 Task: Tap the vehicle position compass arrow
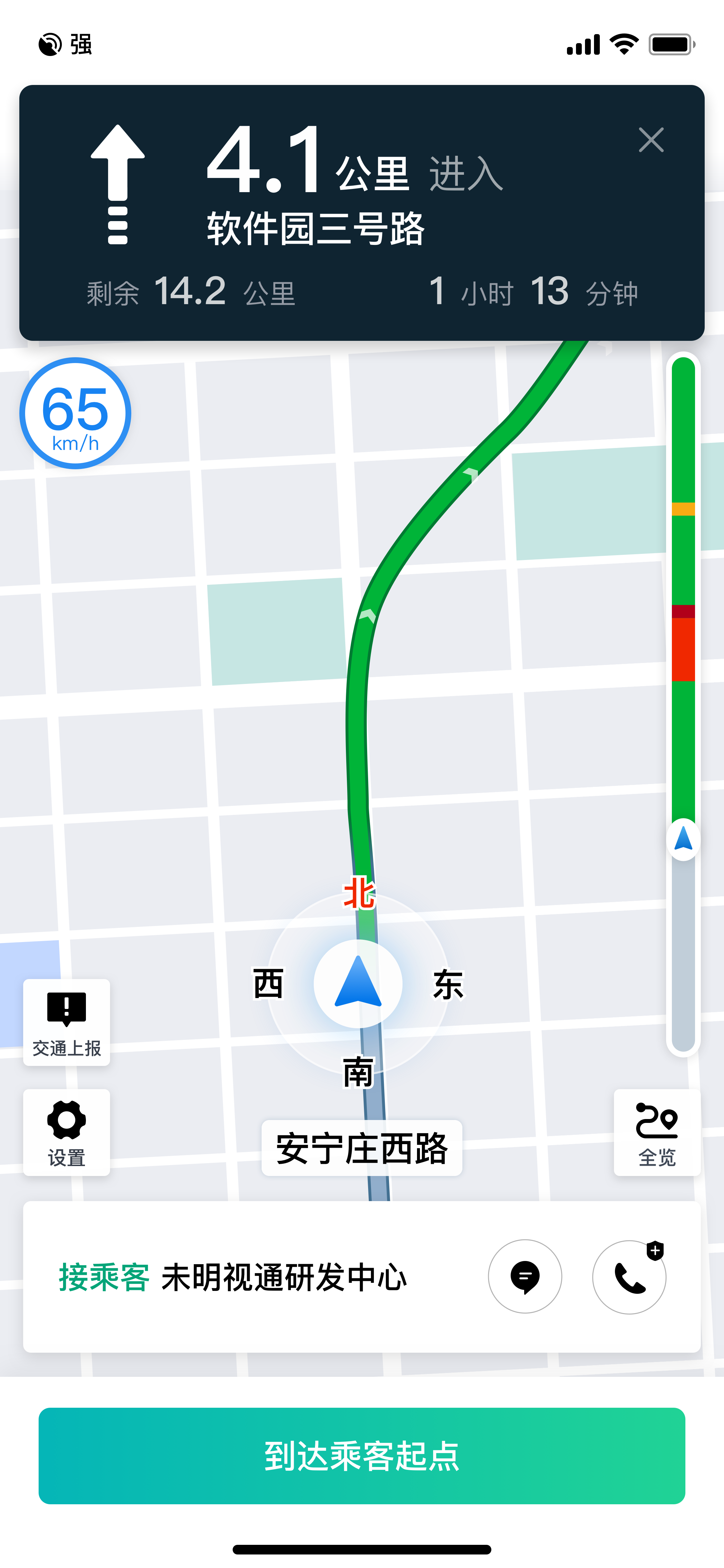(358, 983)
